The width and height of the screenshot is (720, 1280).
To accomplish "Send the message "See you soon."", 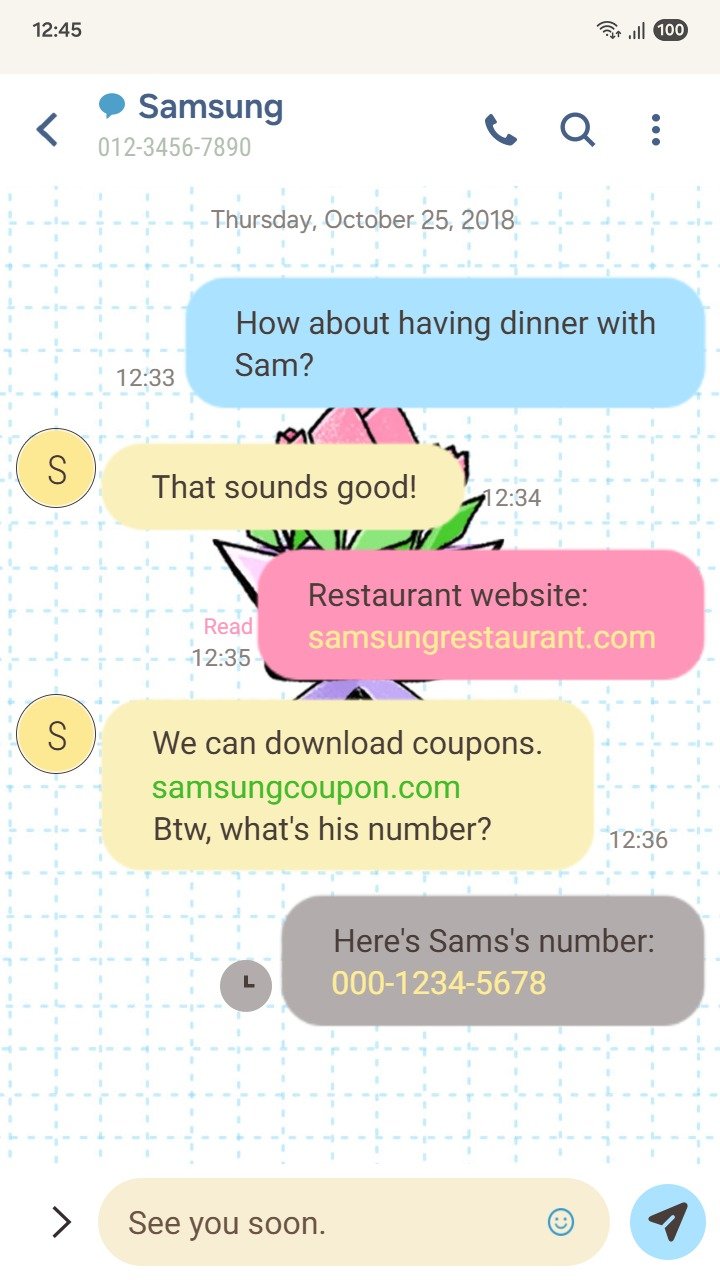I will coord(667,1221).
